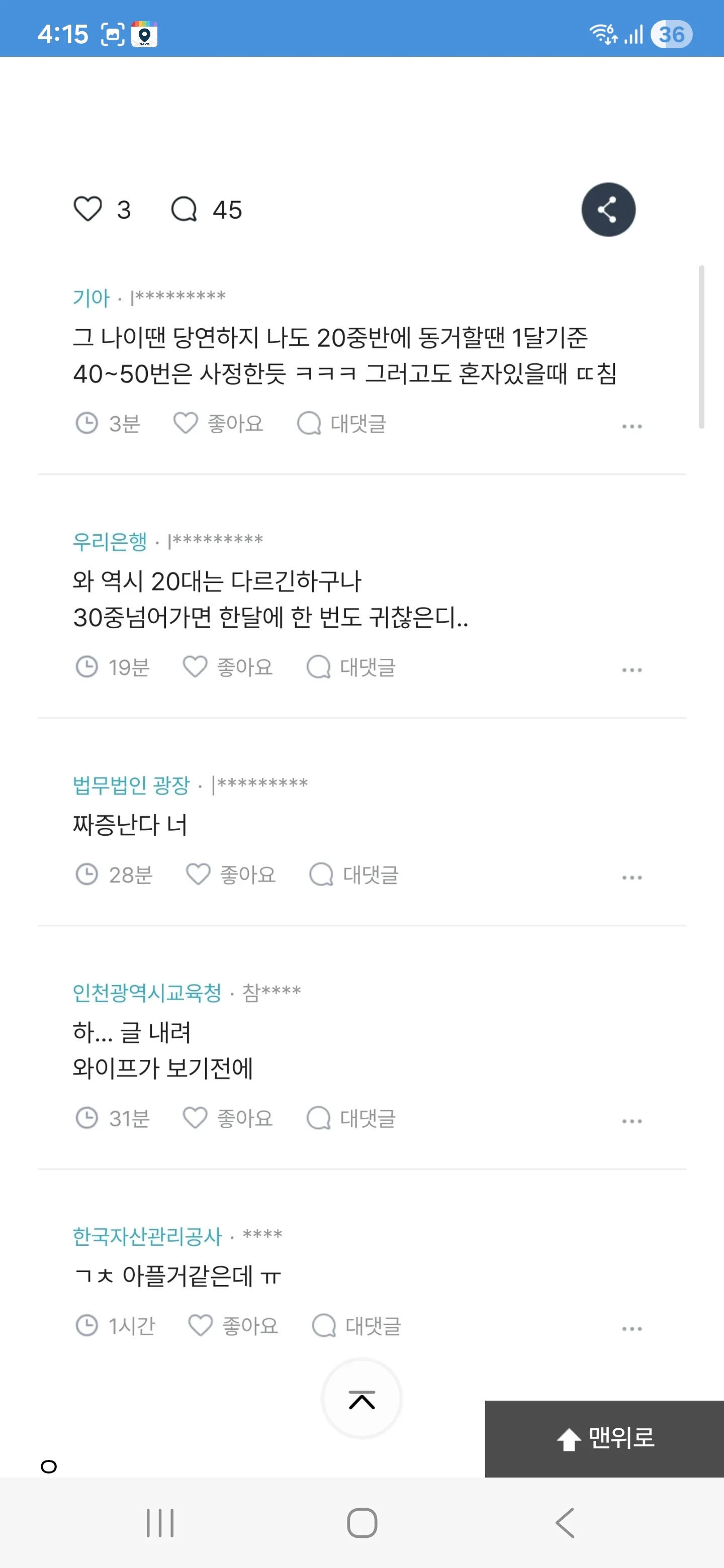Open more options on the 기아 comment
This screenshot has height=1568, width=724.
click(631, 426)
